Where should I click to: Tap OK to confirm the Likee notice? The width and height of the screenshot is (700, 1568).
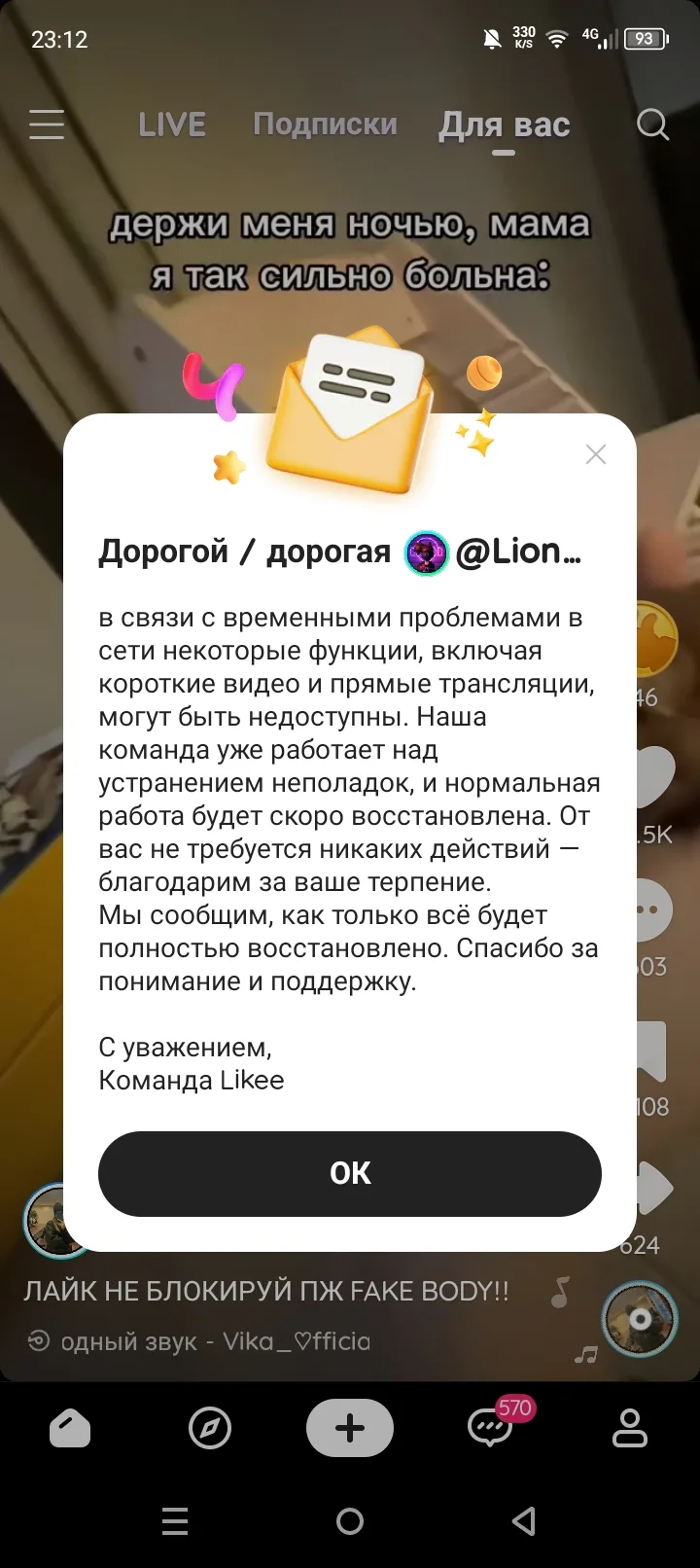(x=350, y=1173)
